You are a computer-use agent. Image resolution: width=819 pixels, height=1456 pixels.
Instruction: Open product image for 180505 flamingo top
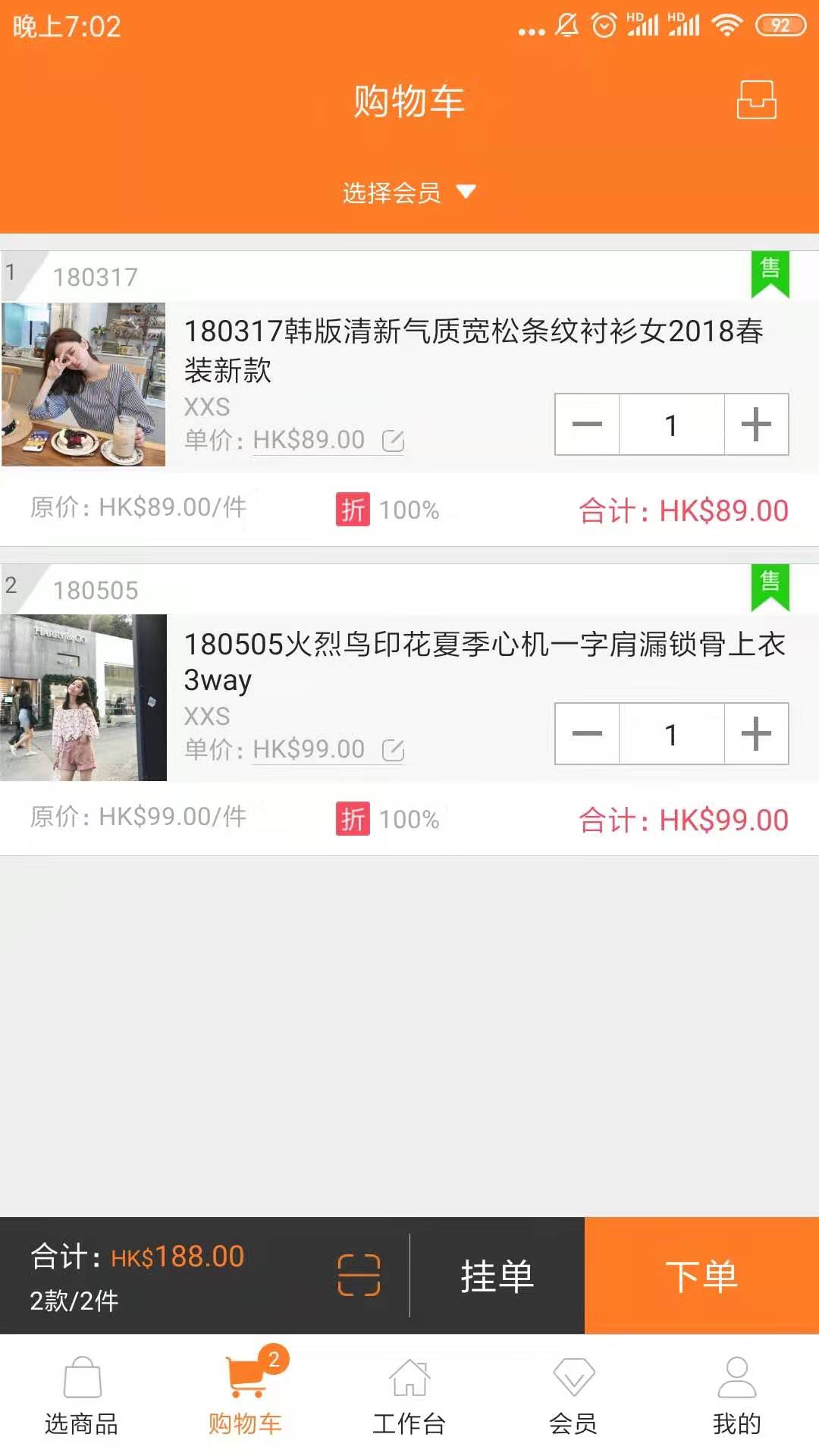click(83, 698)
